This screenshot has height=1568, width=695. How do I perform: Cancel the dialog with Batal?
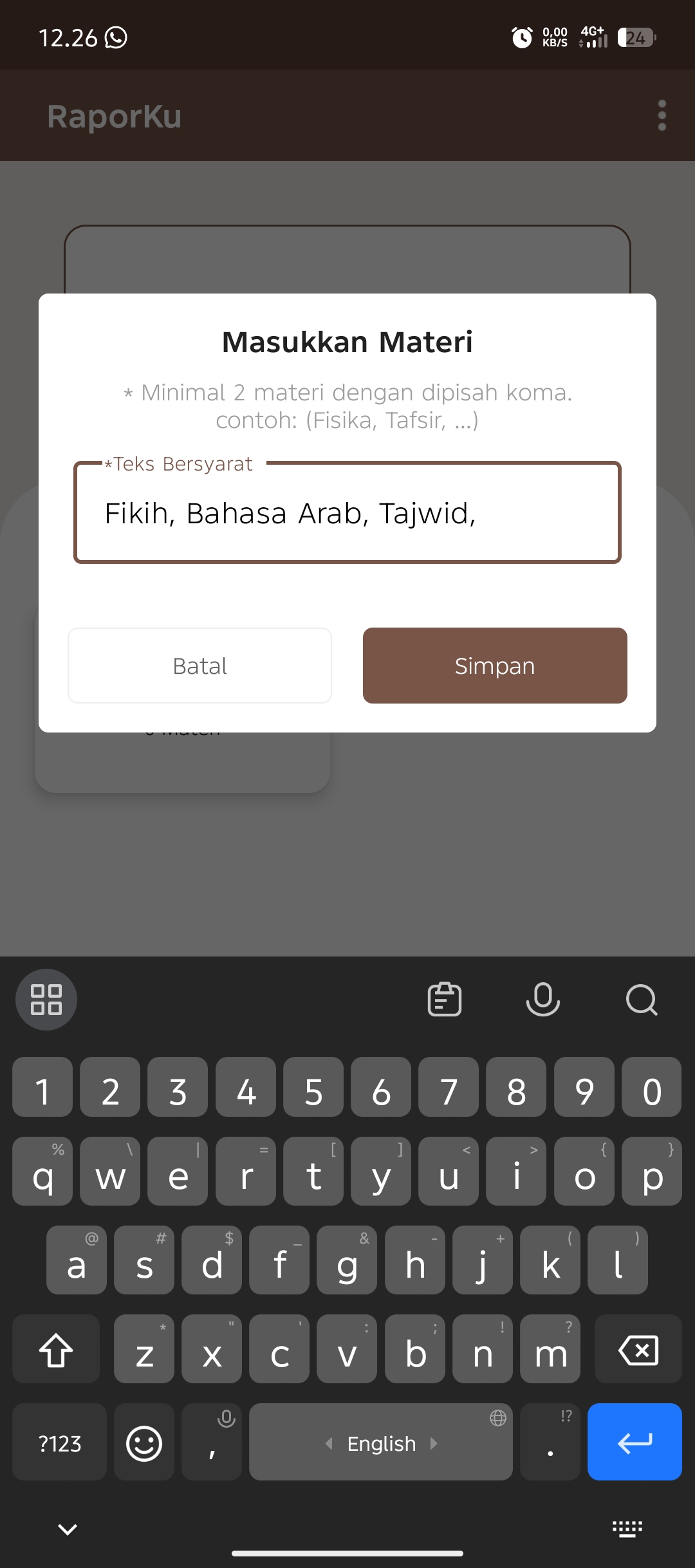tap(199, 666)
